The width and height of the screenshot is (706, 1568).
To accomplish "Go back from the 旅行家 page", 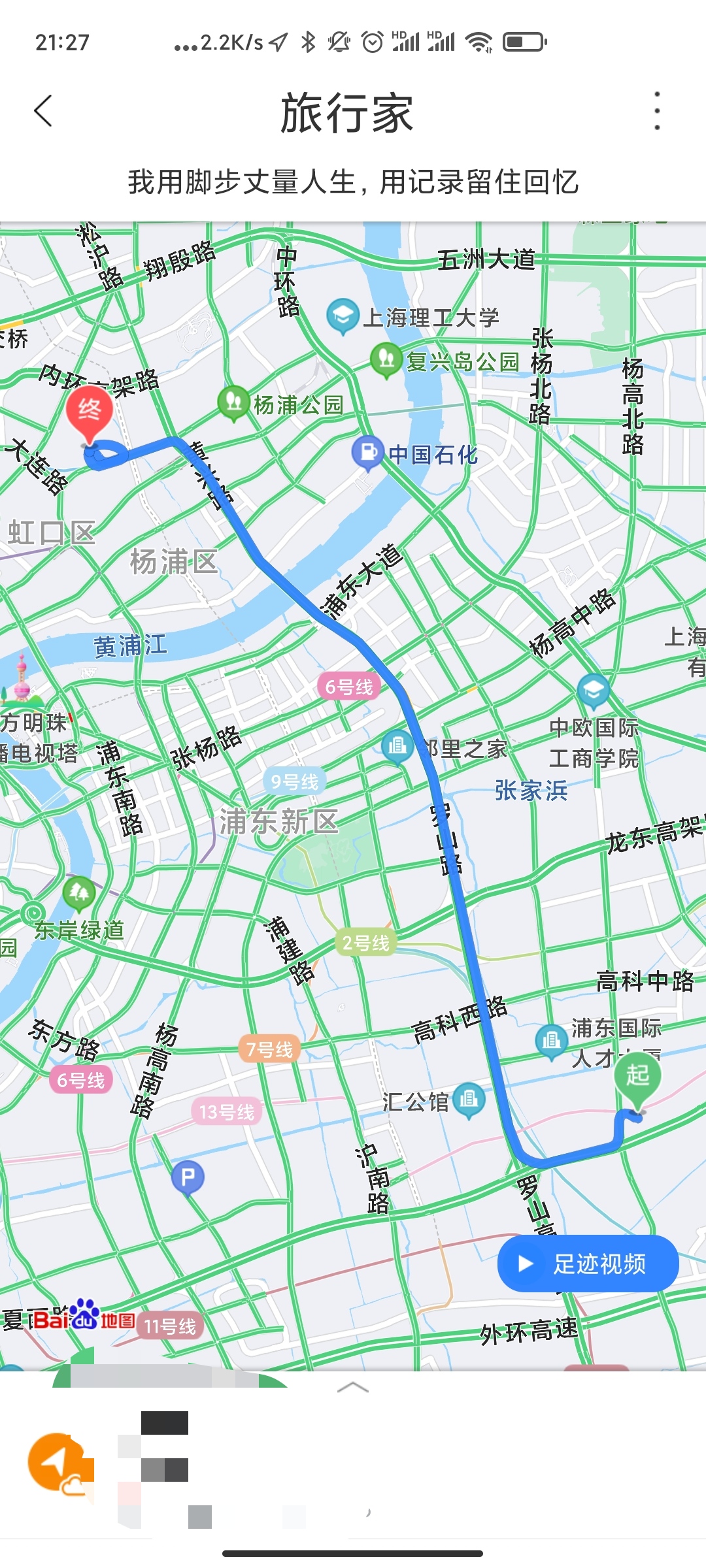I will click(x=43, y=111).
